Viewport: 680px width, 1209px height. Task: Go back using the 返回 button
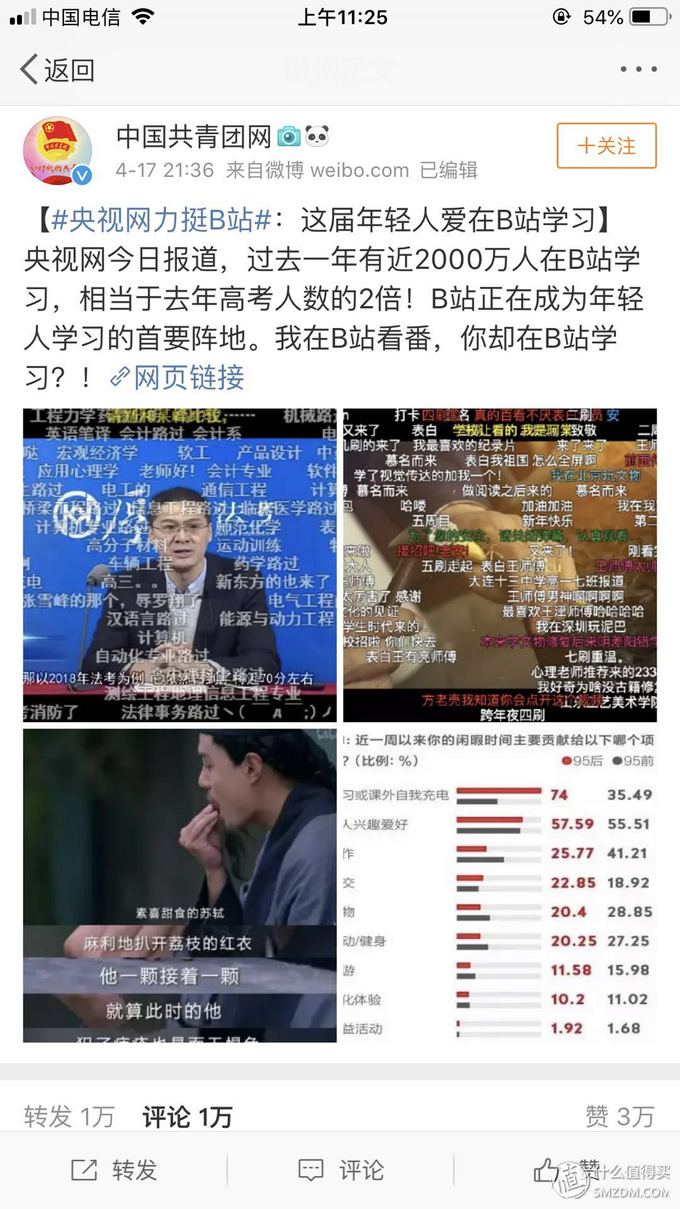click(x=57, y=69)
